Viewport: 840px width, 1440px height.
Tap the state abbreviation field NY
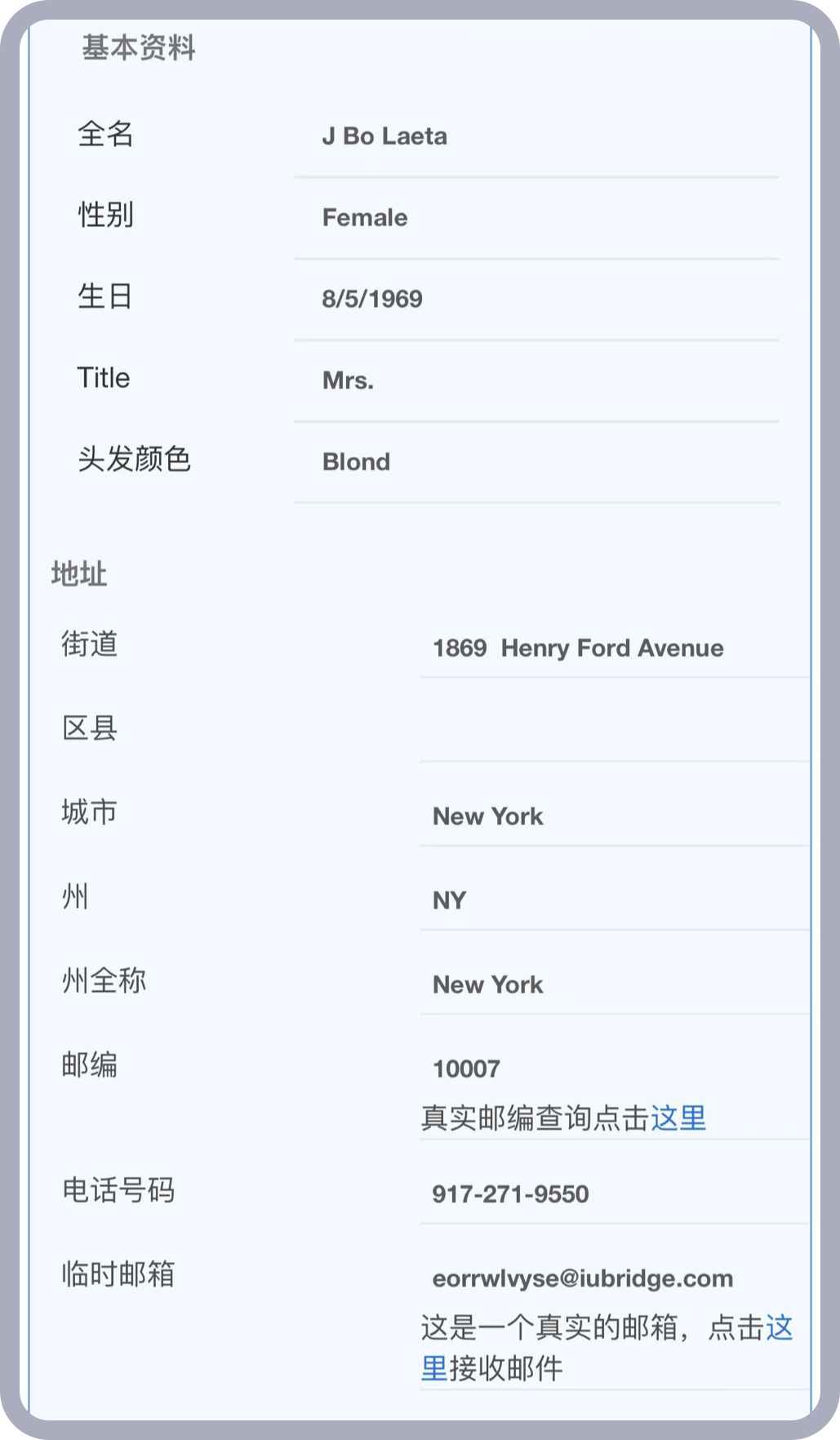(x=614, y=900)
